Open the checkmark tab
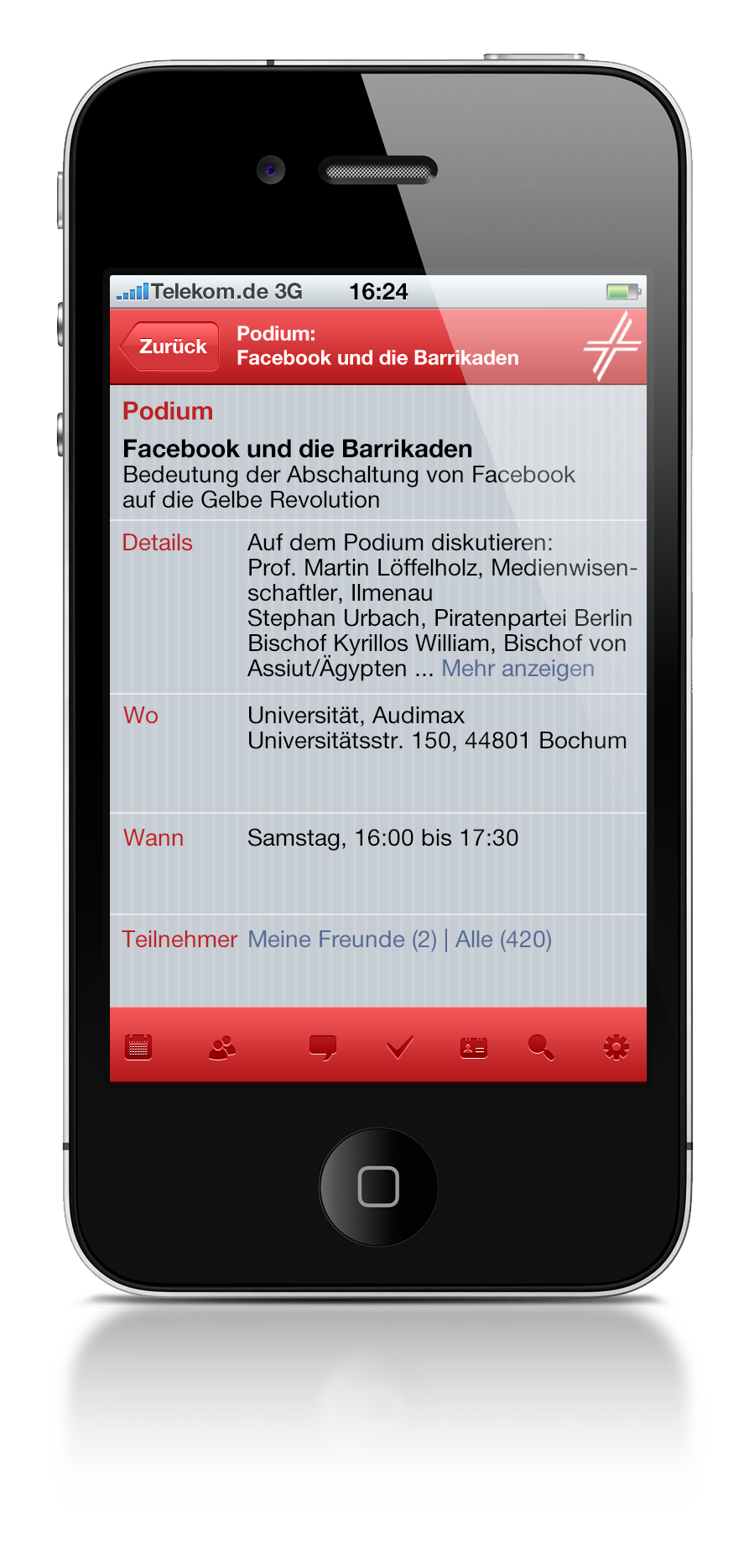Viewport: 754px width, 1568px height. [x=400, y=1047]
